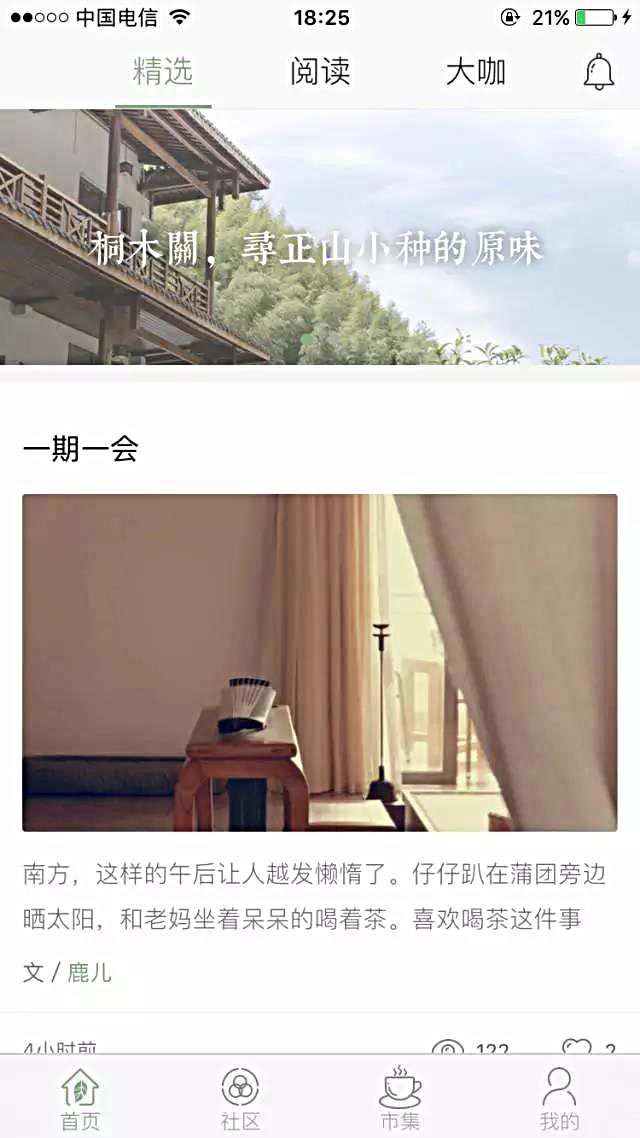Image resolution: width=640 pixels, height=1138 pixels.
Task: Open the 社区 community tab
Action: coord(240,1098)
